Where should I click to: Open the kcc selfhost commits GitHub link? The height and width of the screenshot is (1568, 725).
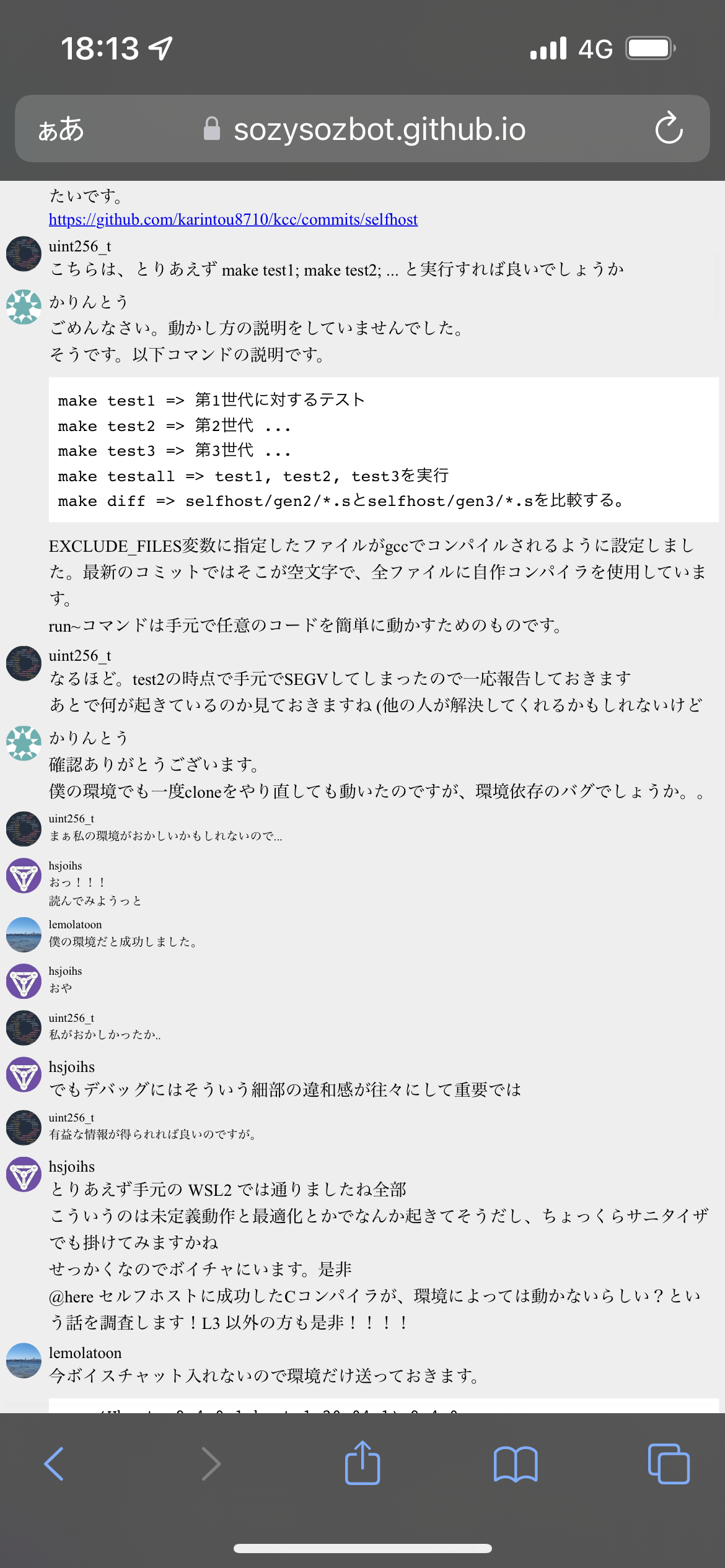point(233,220)
